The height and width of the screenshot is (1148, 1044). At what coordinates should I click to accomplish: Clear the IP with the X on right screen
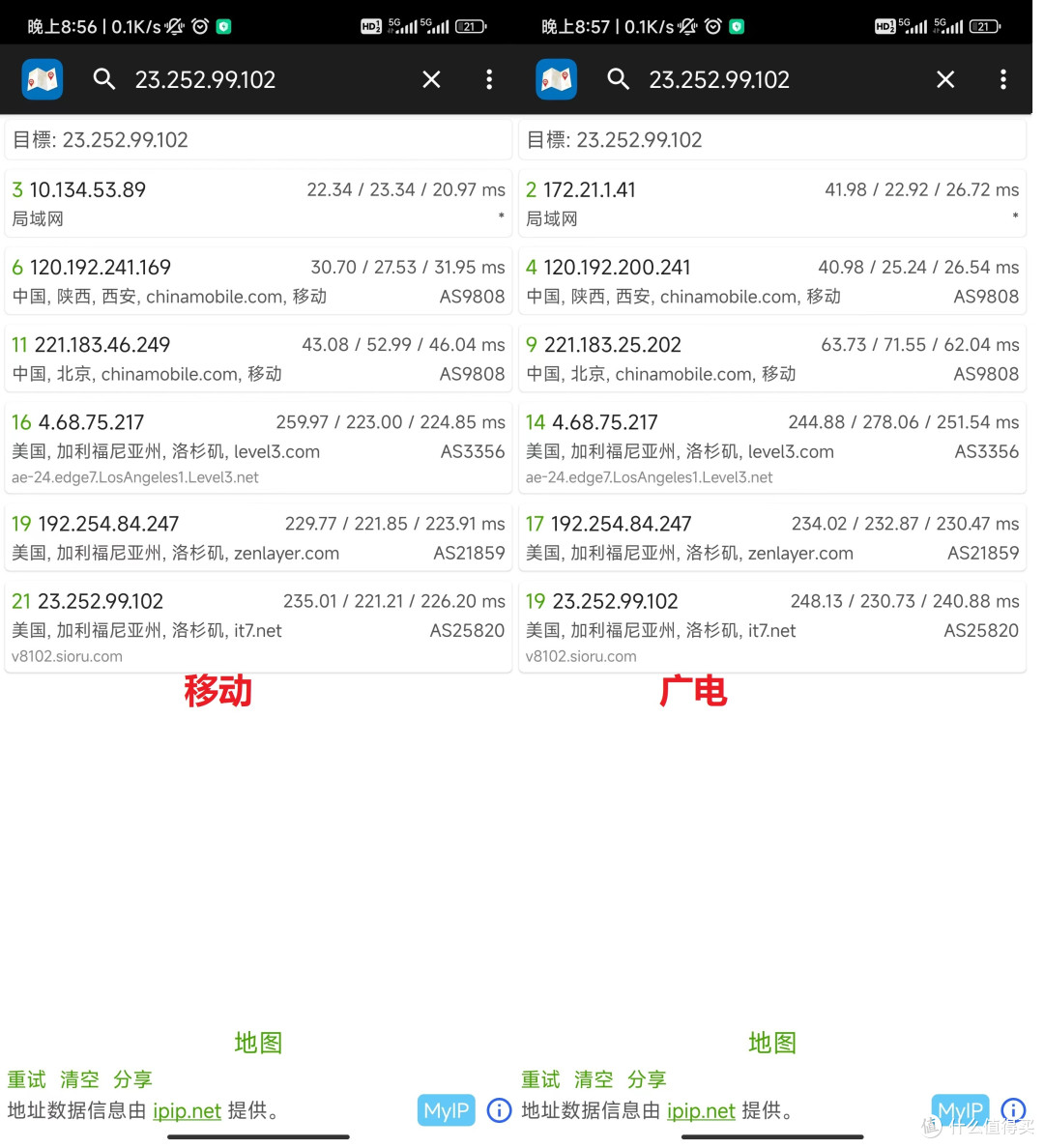(x=945, y=79)
